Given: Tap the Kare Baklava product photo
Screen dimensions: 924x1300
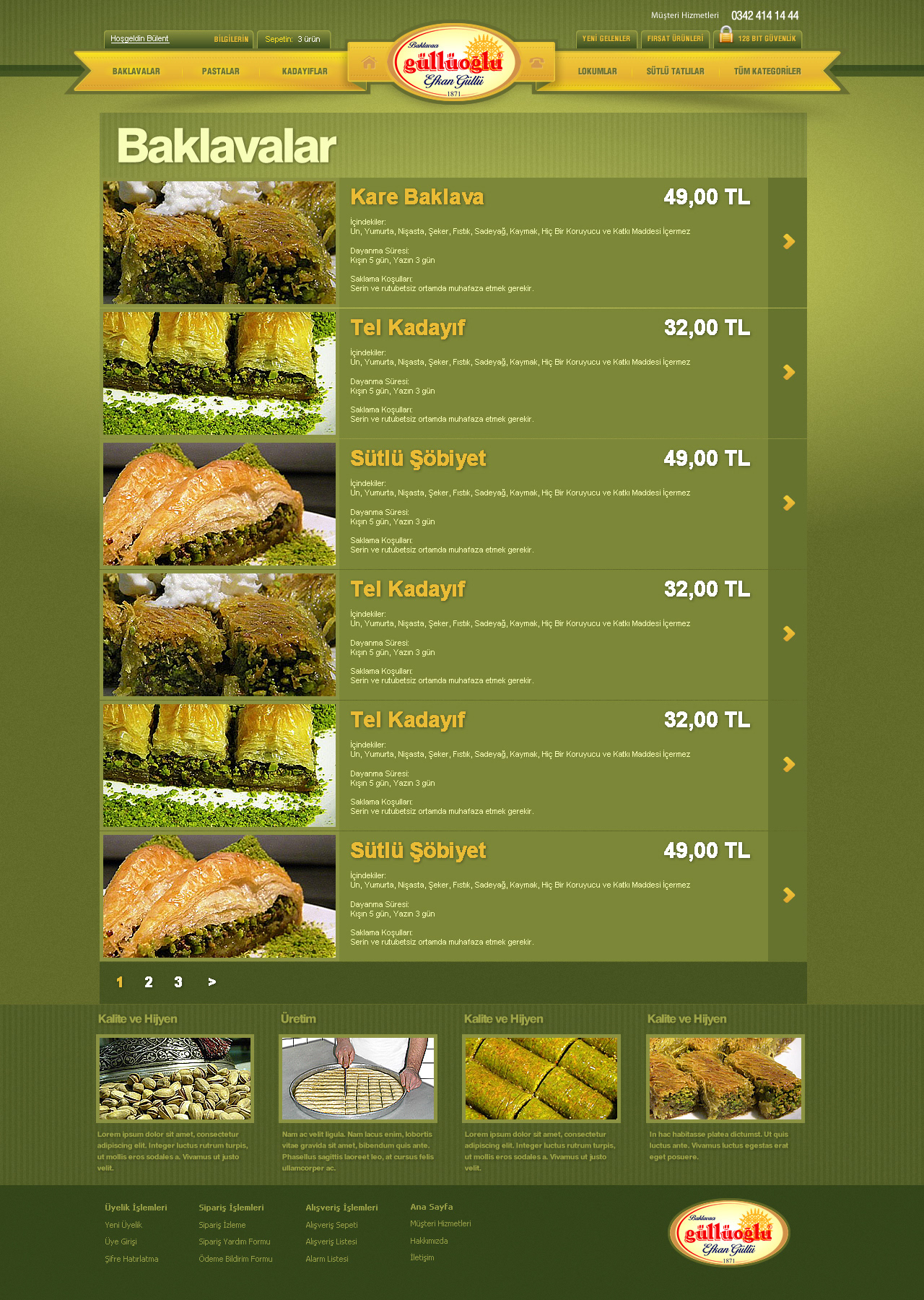Looking at the screenshot, I should click(x=219, y=243).
